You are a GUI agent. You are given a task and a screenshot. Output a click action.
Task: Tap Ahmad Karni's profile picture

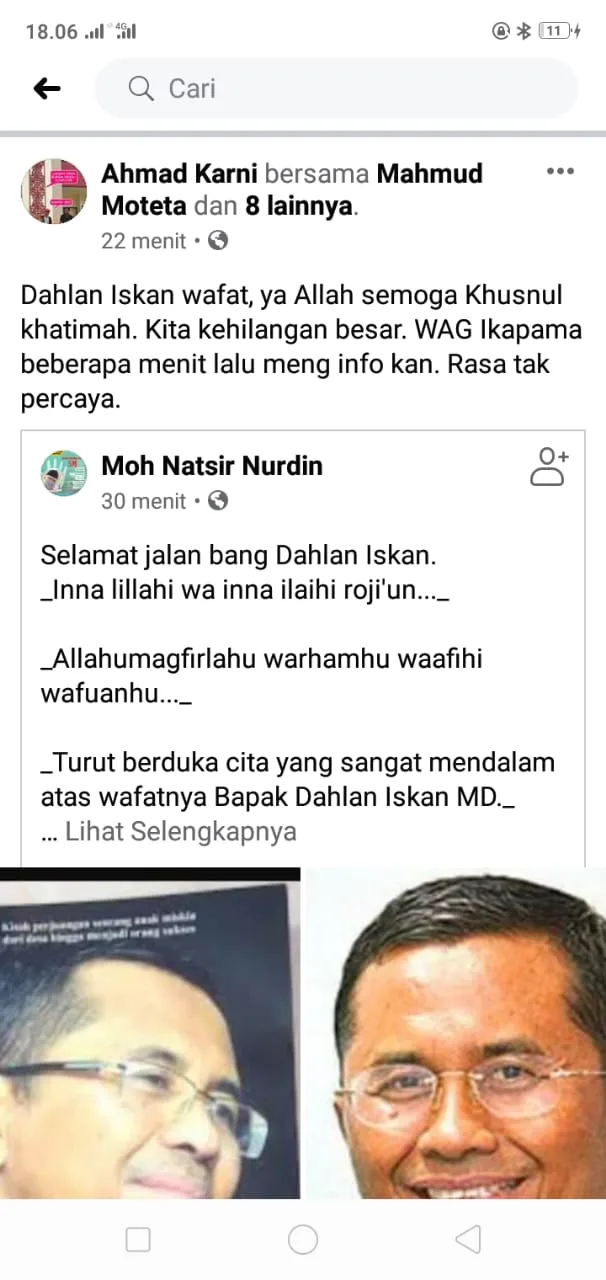click(x=54, y=190)
